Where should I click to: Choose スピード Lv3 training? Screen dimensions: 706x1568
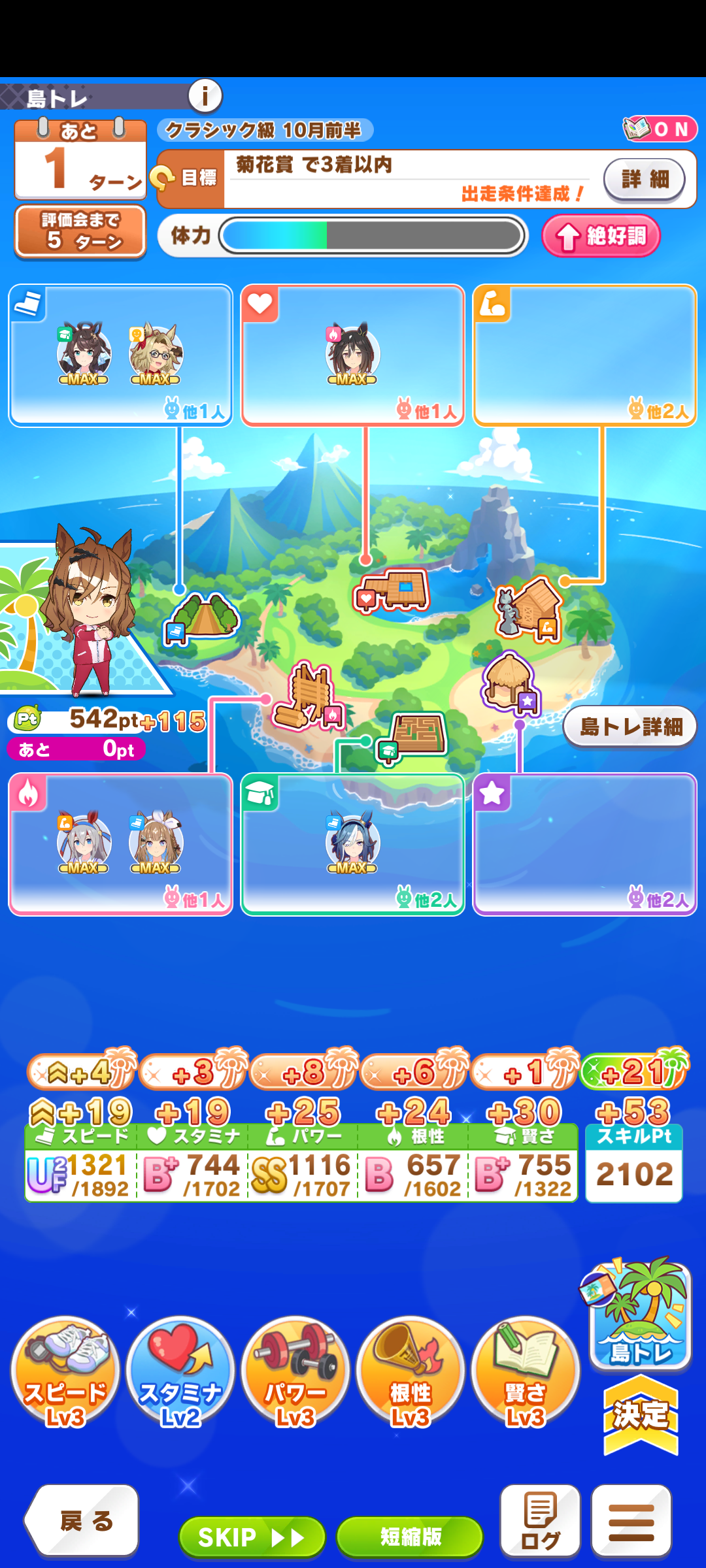[65, 1372]
